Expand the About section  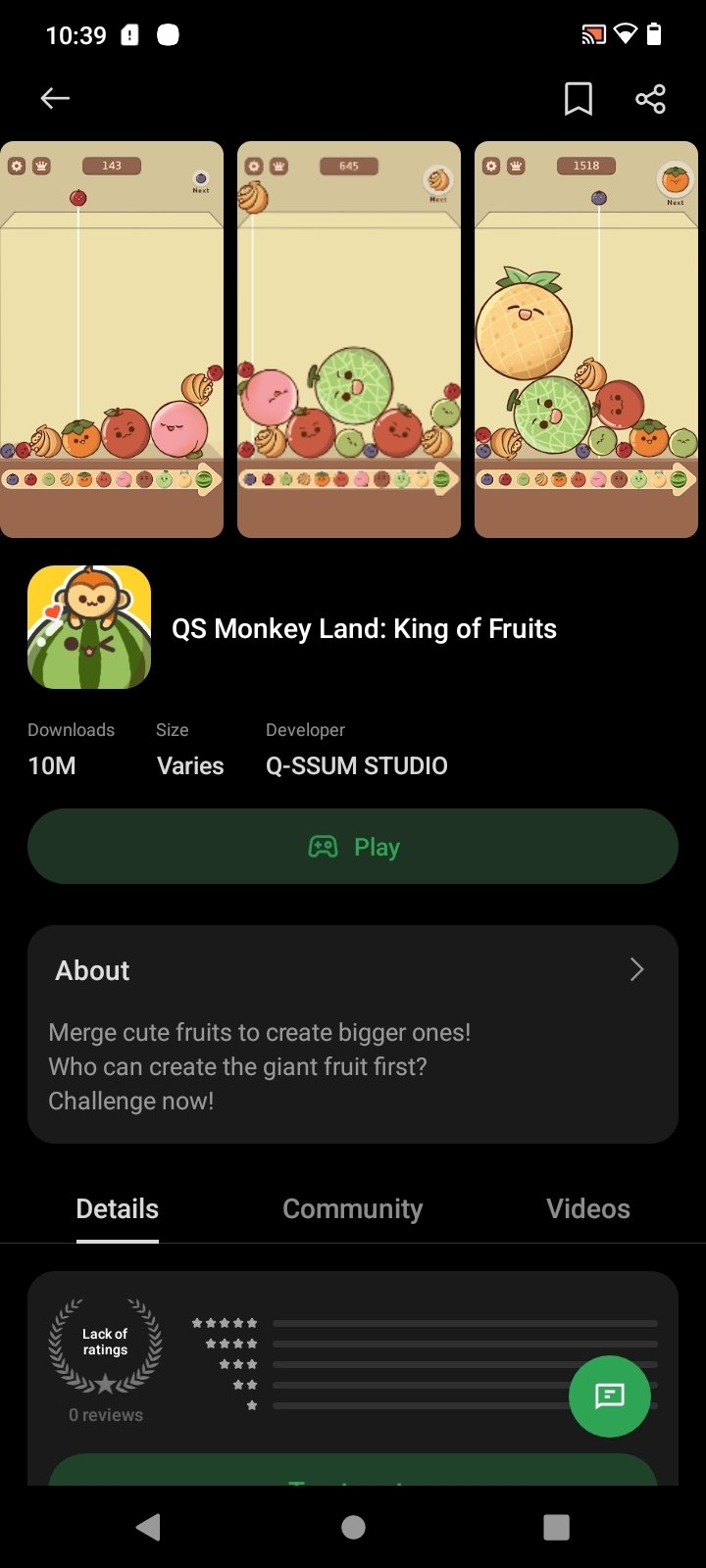(636, 970)
